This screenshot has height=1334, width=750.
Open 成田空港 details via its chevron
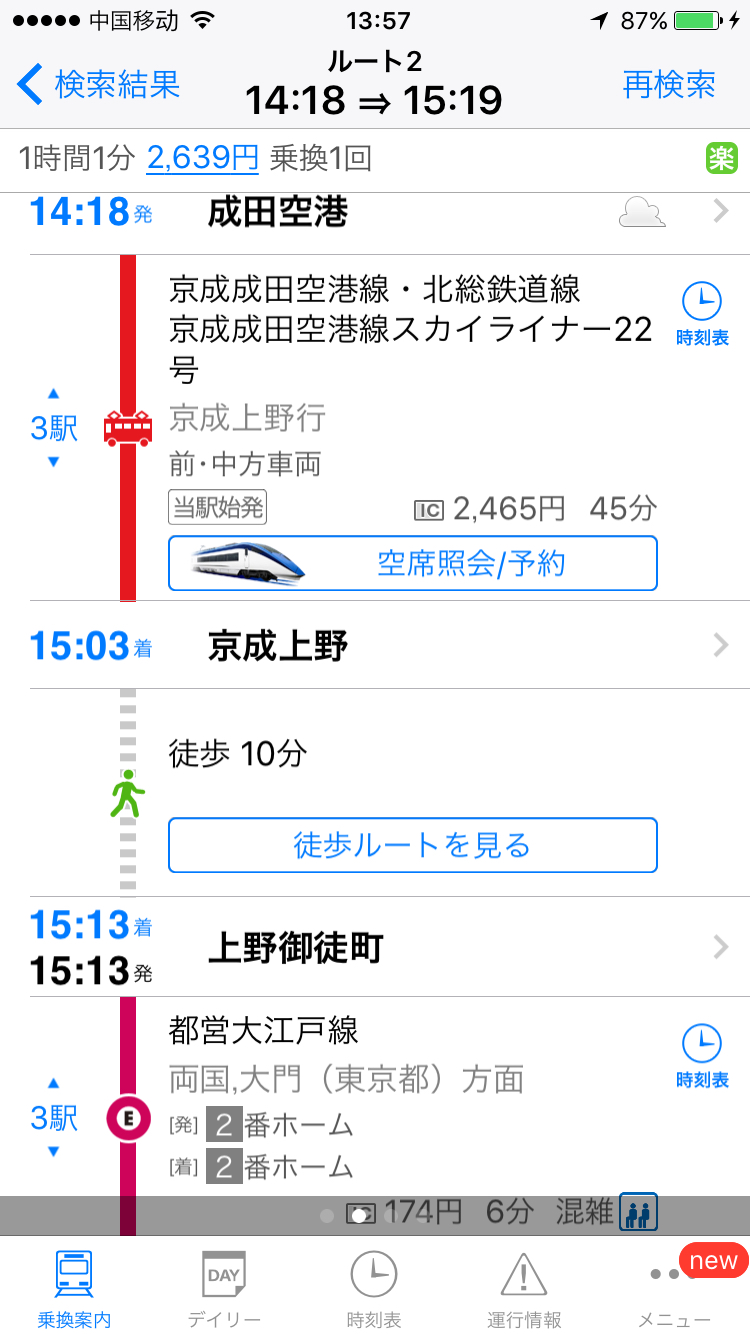point(720,210)
